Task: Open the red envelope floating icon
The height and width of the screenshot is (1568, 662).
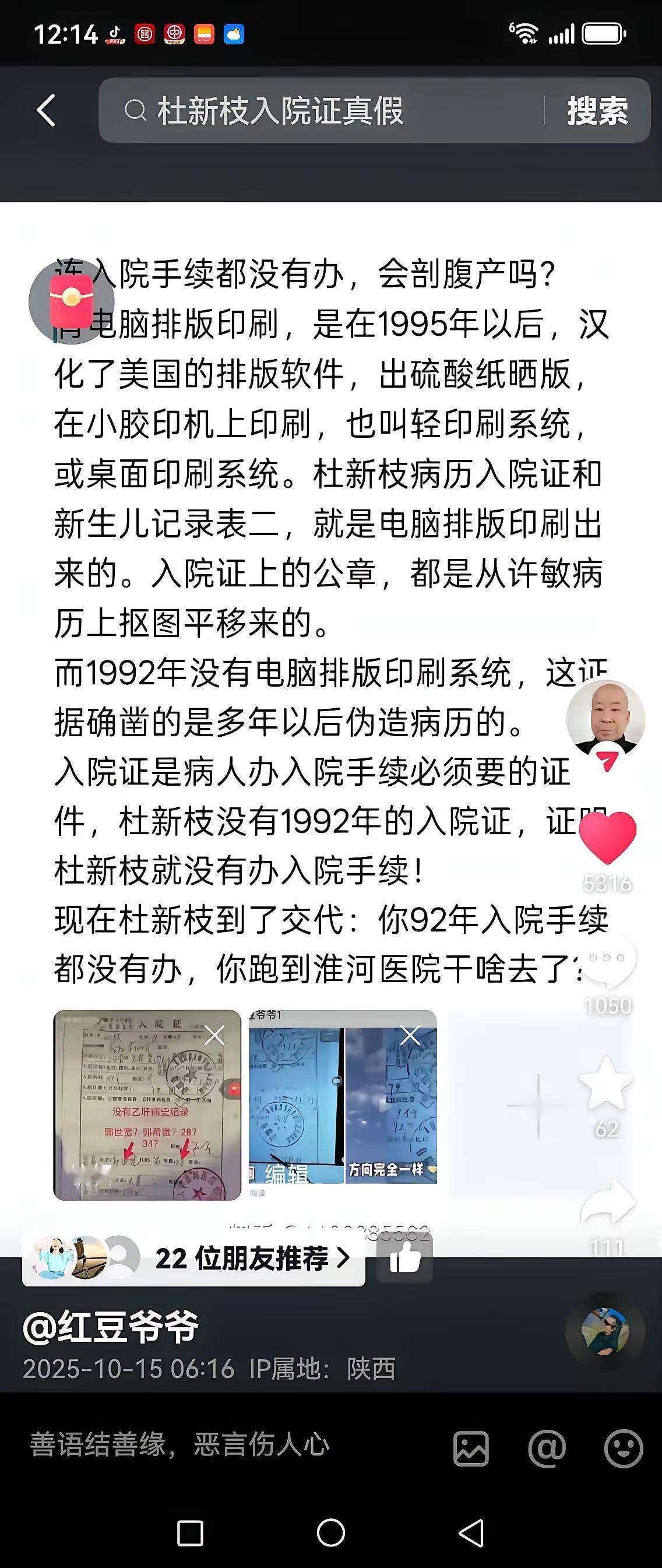Action: pos(71,301)
